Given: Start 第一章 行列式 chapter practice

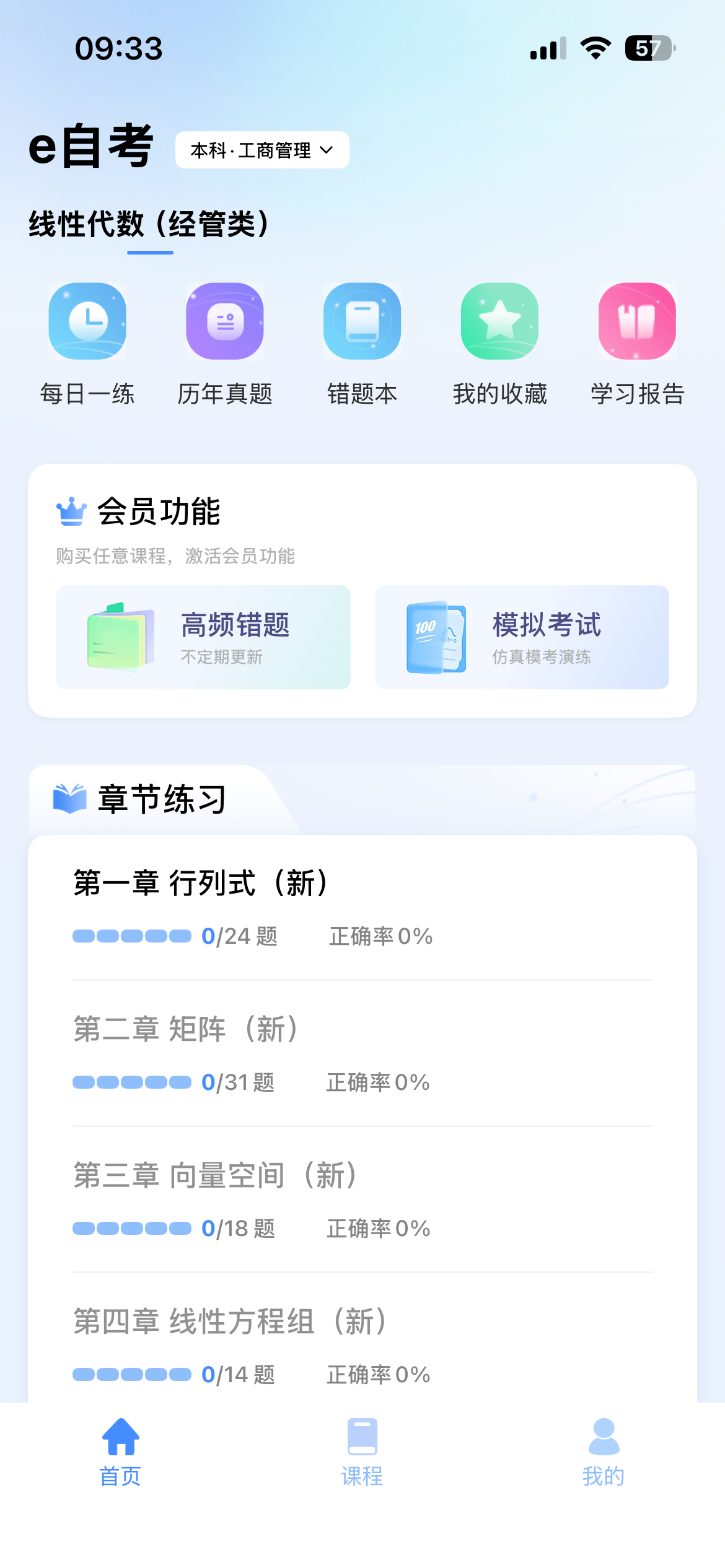Looking at the screenshot, I should [x=362, y=908].
